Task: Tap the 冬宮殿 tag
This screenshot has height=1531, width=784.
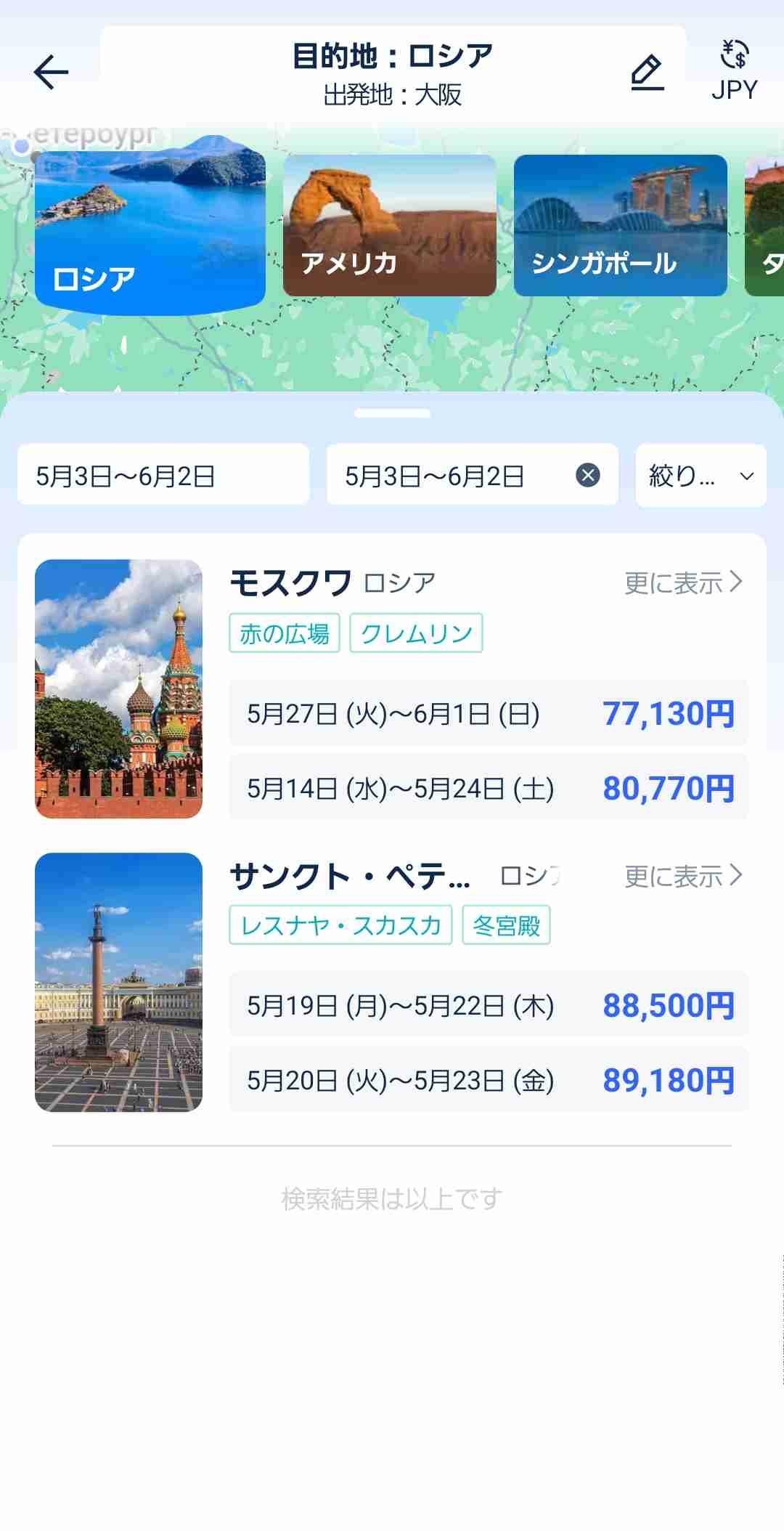Action: (506, 925)
